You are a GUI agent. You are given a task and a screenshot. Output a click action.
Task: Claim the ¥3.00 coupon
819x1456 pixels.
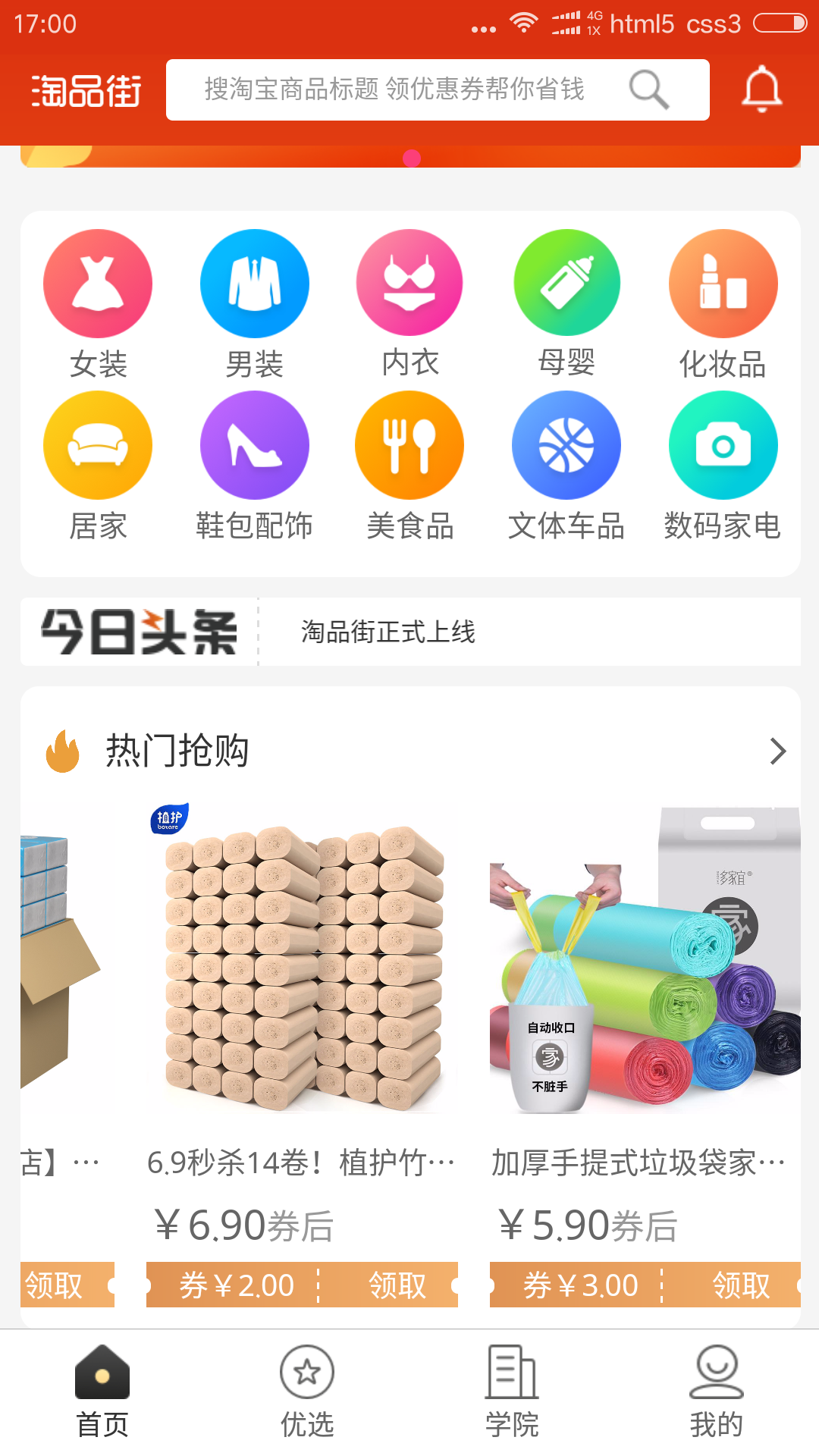click(740, 1285)
